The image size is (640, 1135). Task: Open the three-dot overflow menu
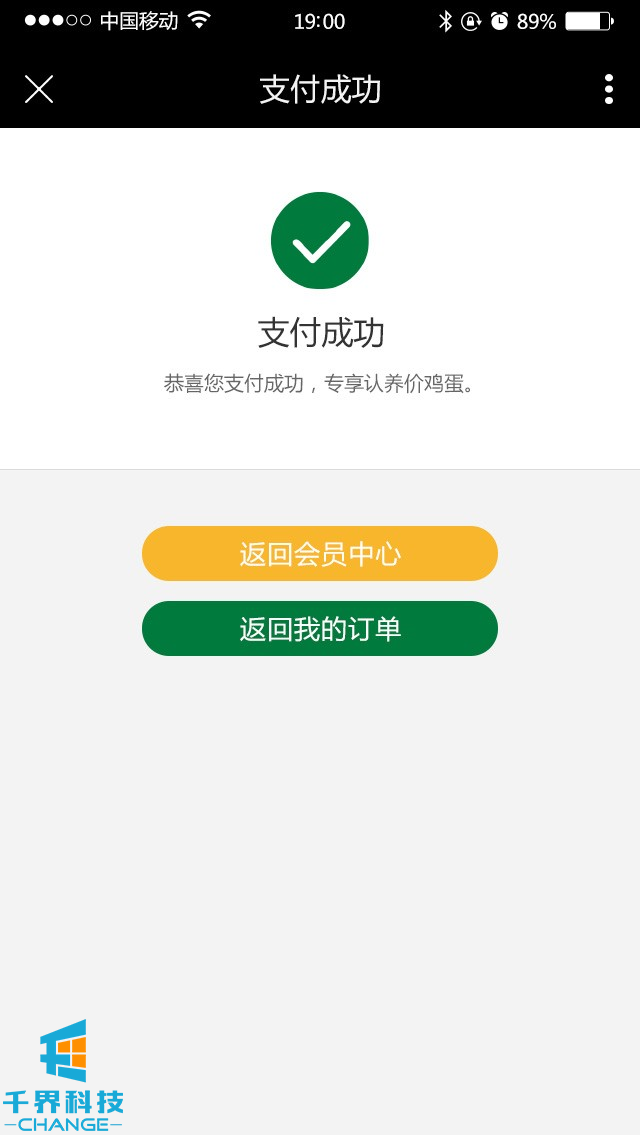coord(608,89)
